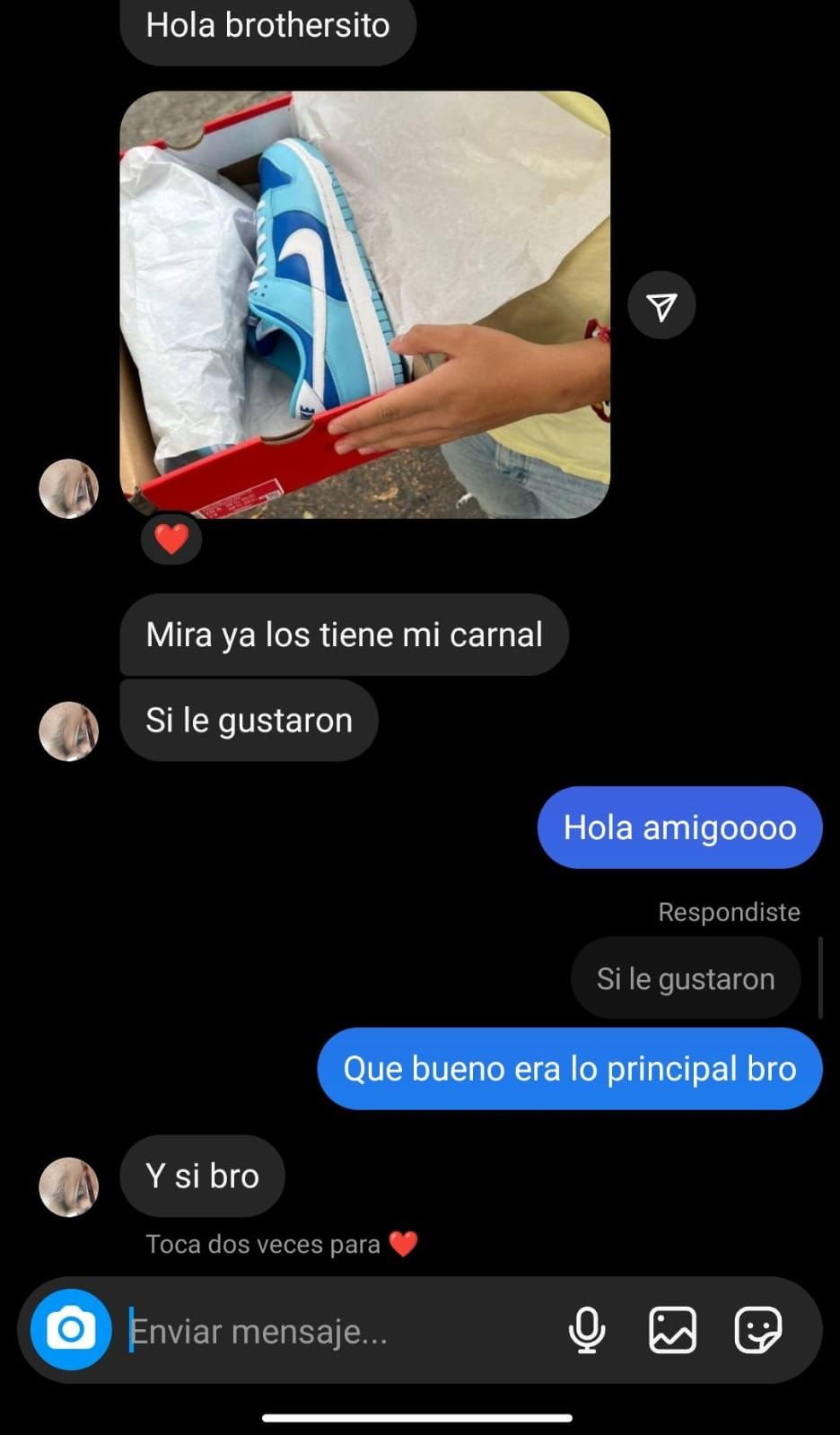Open the gallery image picker

coord(672,1329)
